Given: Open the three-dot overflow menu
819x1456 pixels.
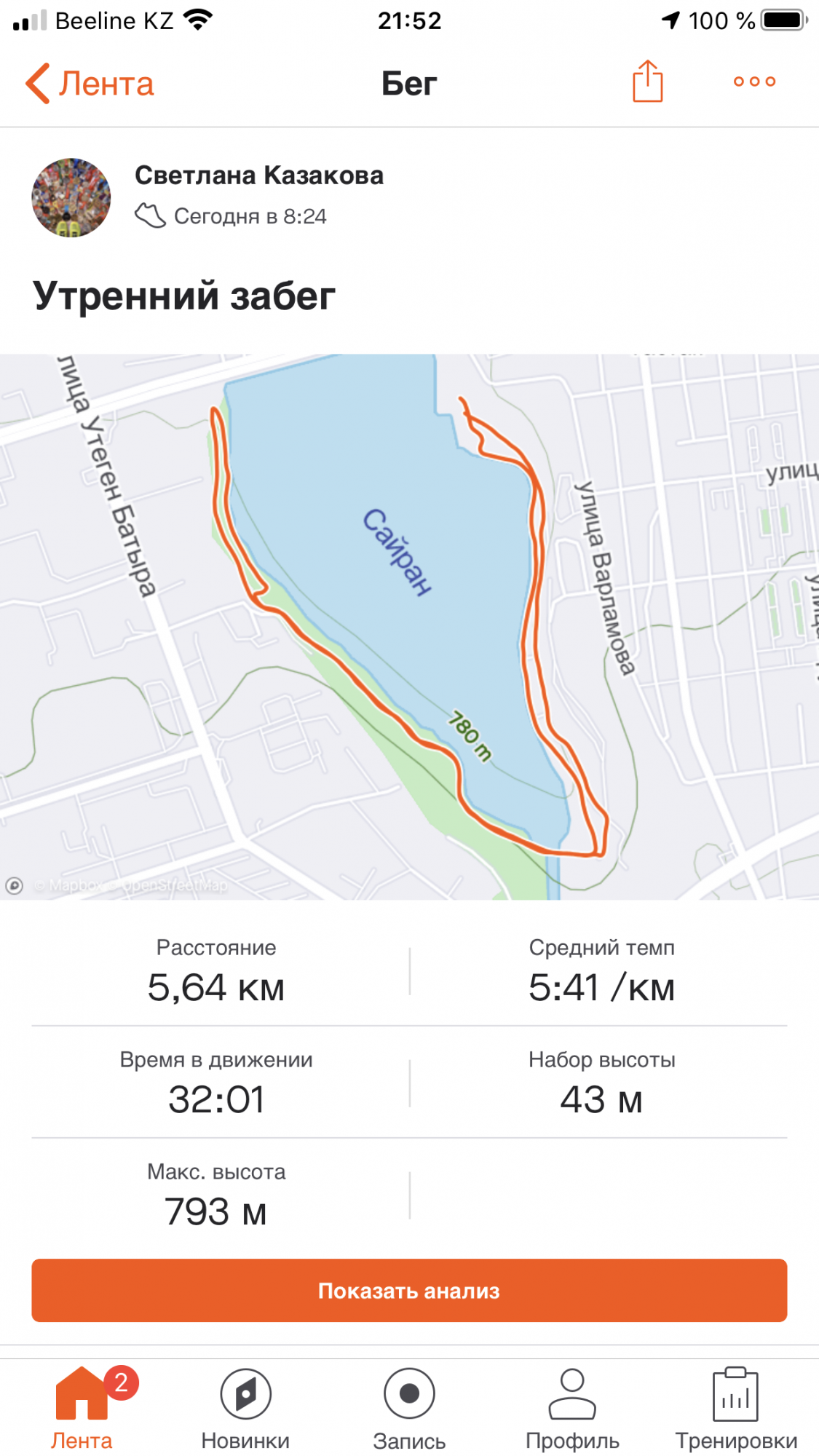Looking at the screenshot, I should click(754, 82).
